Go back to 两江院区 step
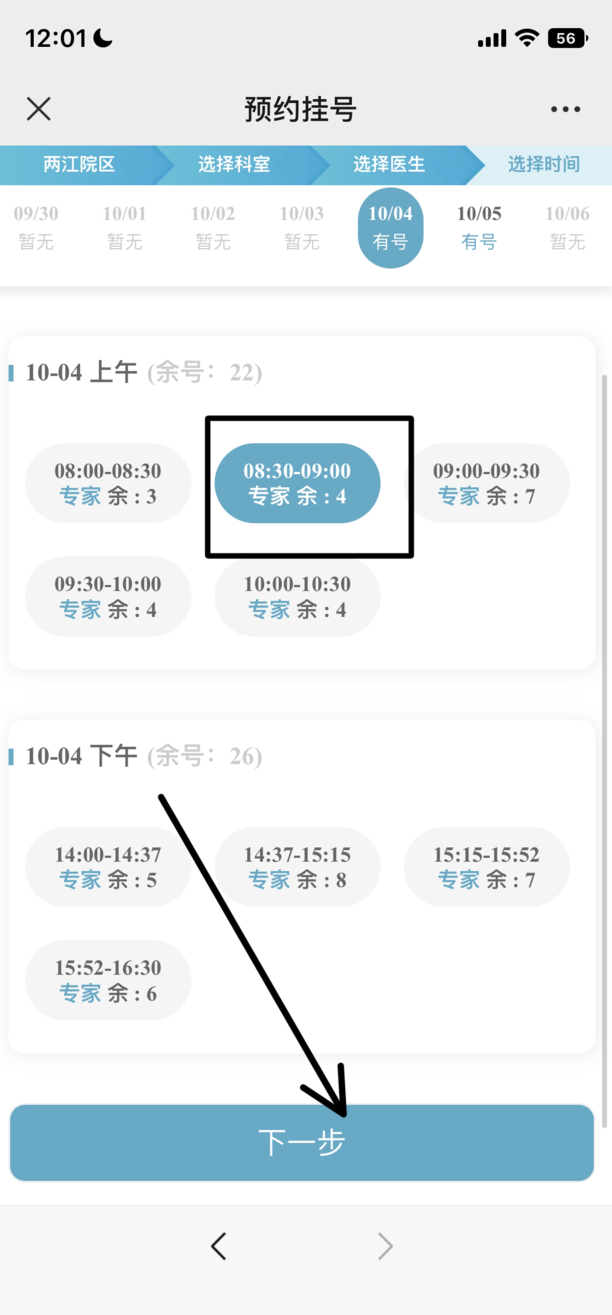612x1315 pixels. coord(79,164)
